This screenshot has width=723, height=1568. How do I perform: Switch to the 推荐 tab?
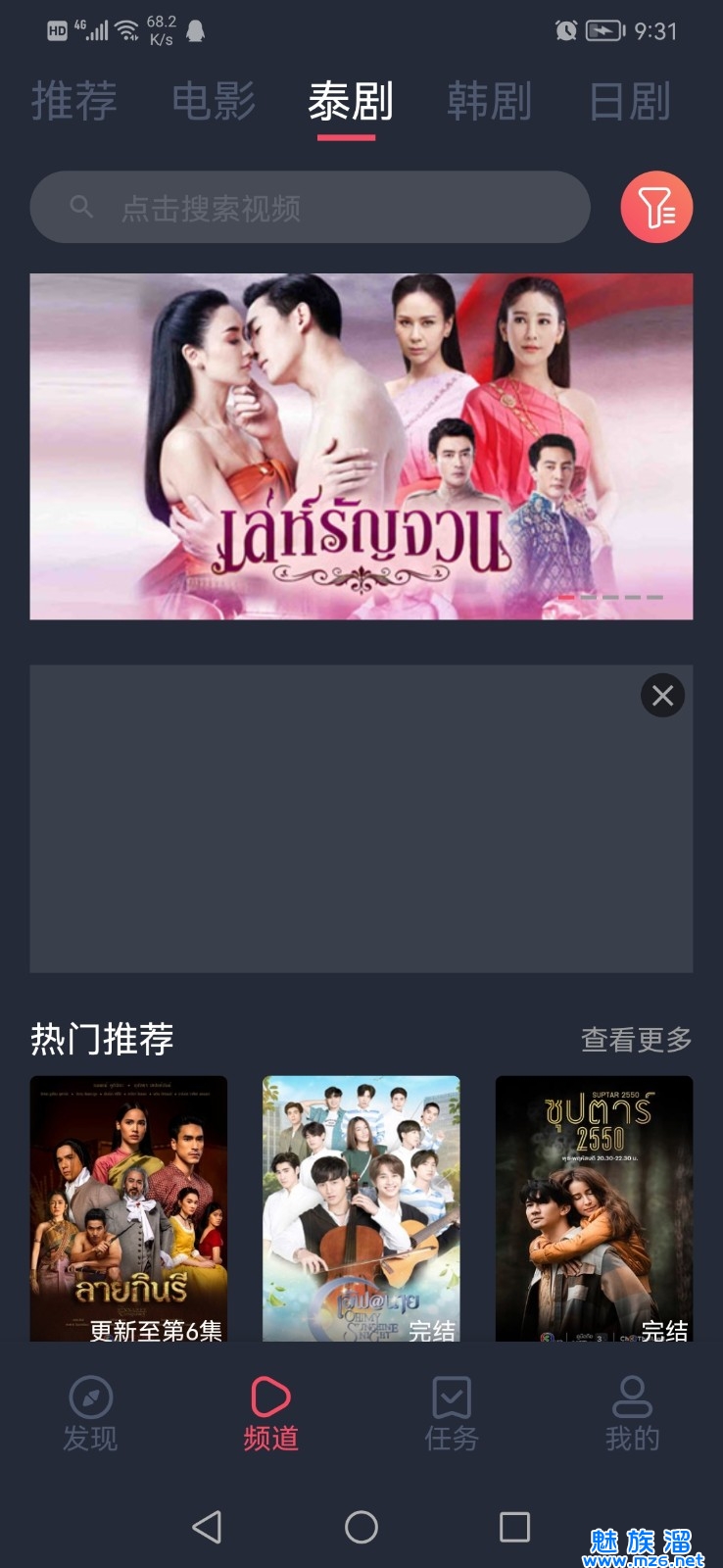tap(73, 101)
